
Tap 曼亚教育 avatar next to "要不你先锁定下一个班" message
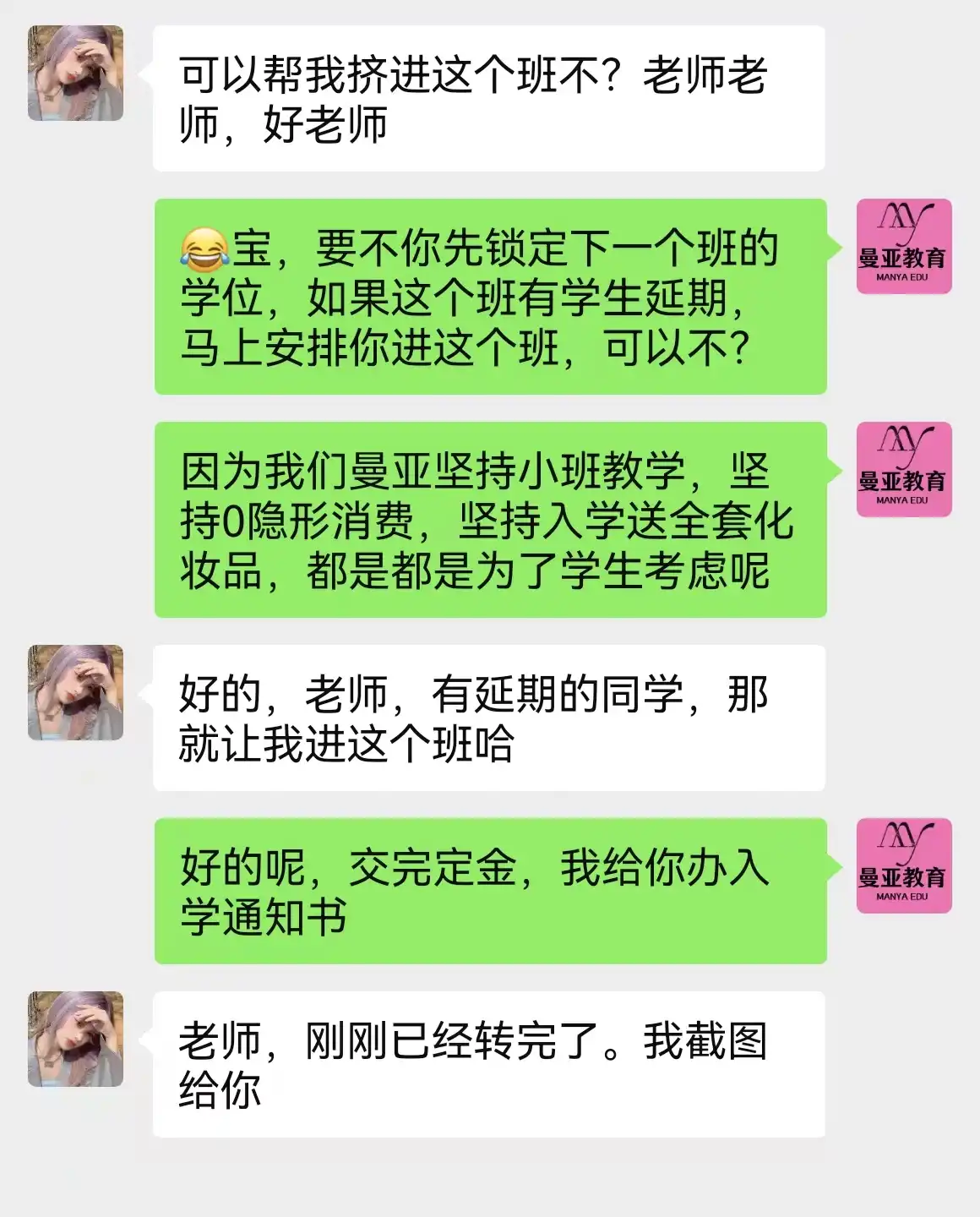click(x=904, y=247)
